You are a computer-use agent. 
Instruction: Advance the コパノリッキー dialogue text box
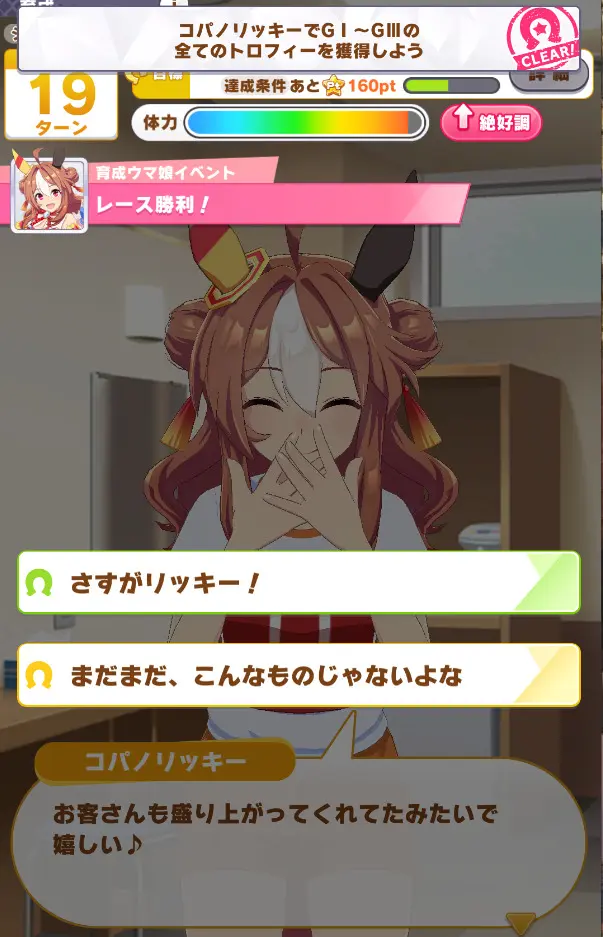[x=298, y=840]
